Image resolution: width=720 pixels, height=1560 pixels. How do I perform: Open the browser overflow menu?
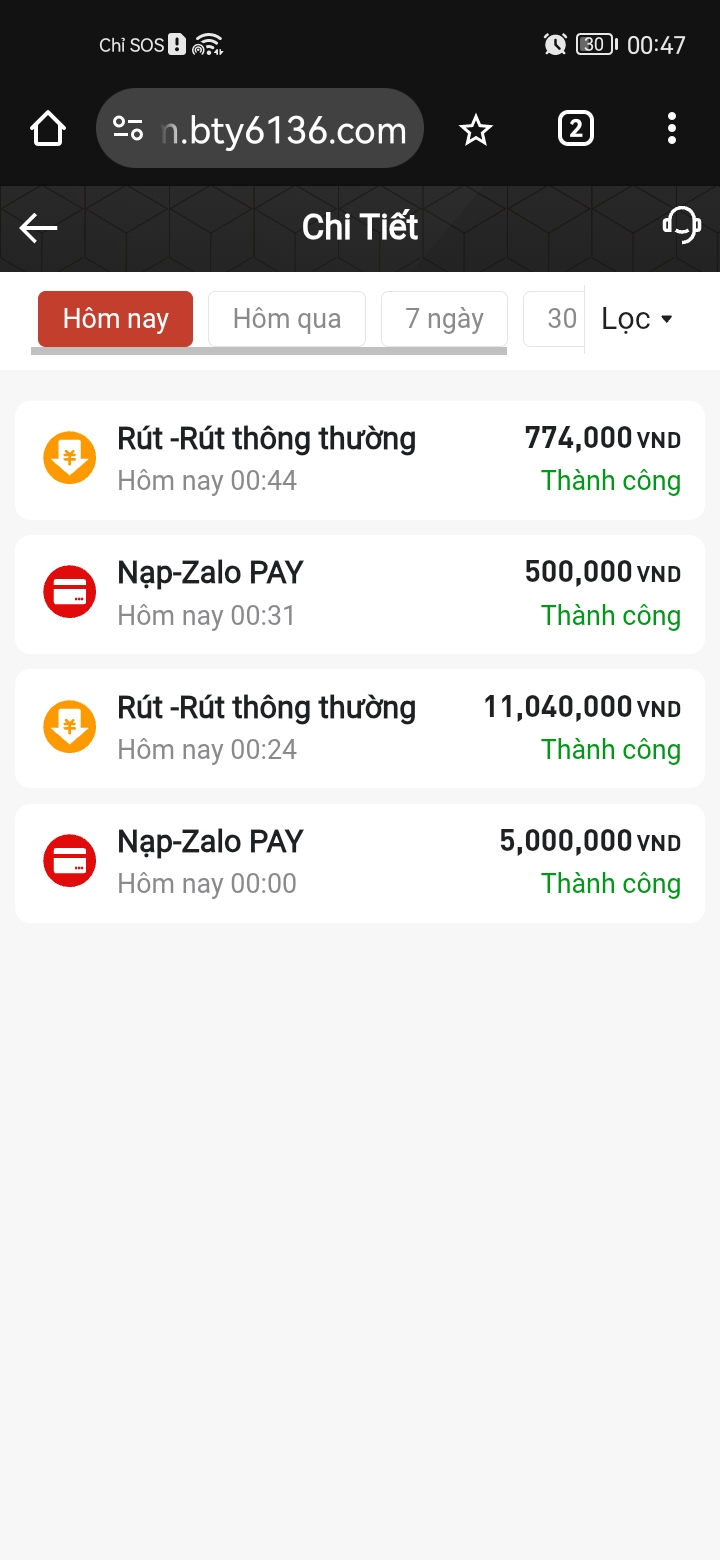pos(672,129)
